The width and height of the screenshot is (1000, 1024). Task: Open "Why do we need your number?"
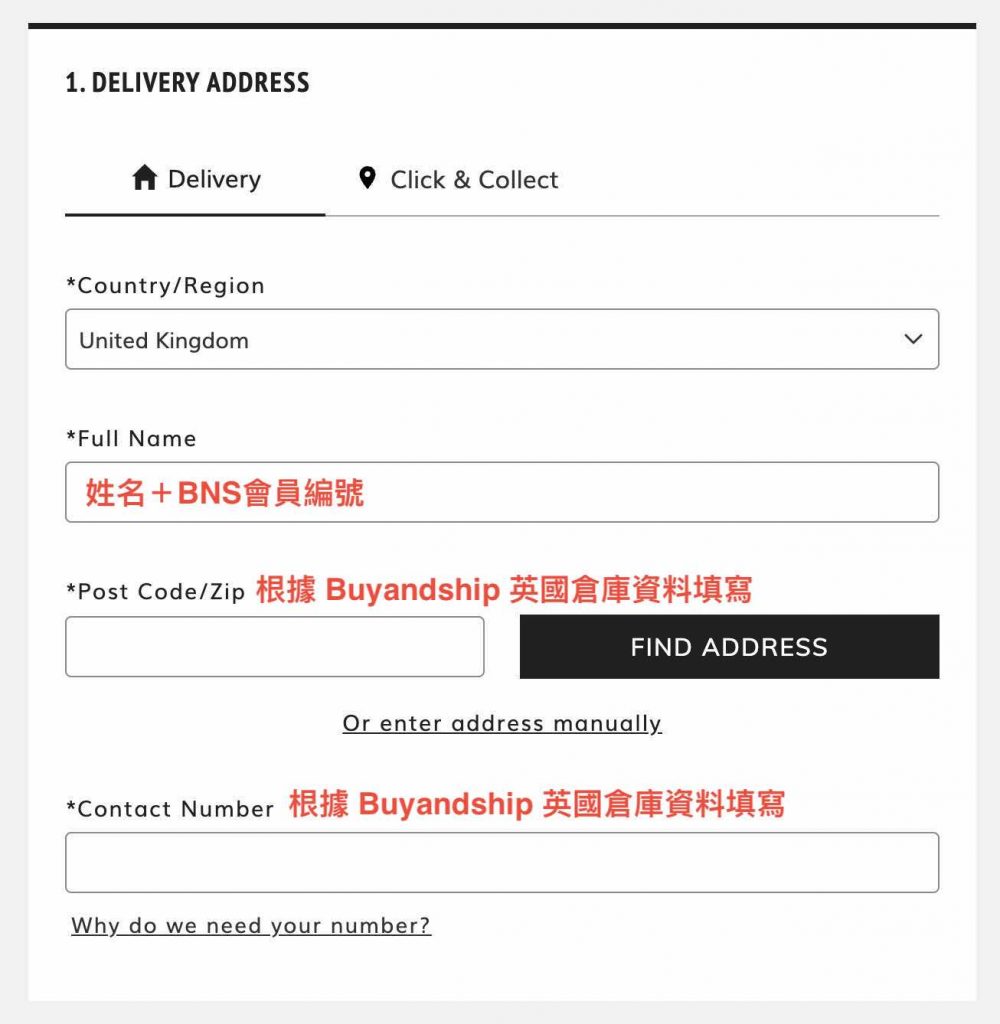pos(251,926)
